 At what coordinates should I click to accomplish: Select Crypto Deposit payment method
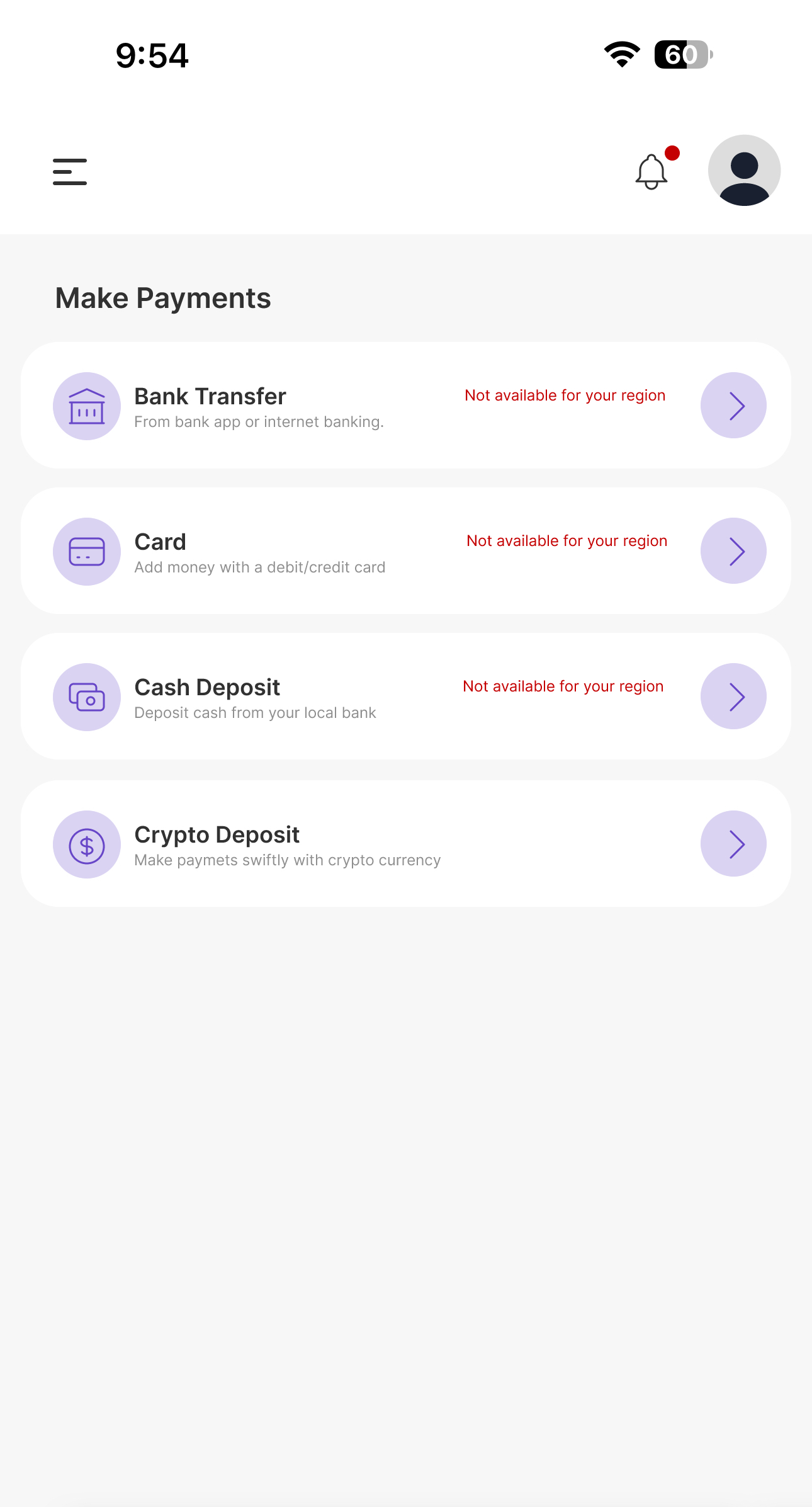tap(406, 843)
